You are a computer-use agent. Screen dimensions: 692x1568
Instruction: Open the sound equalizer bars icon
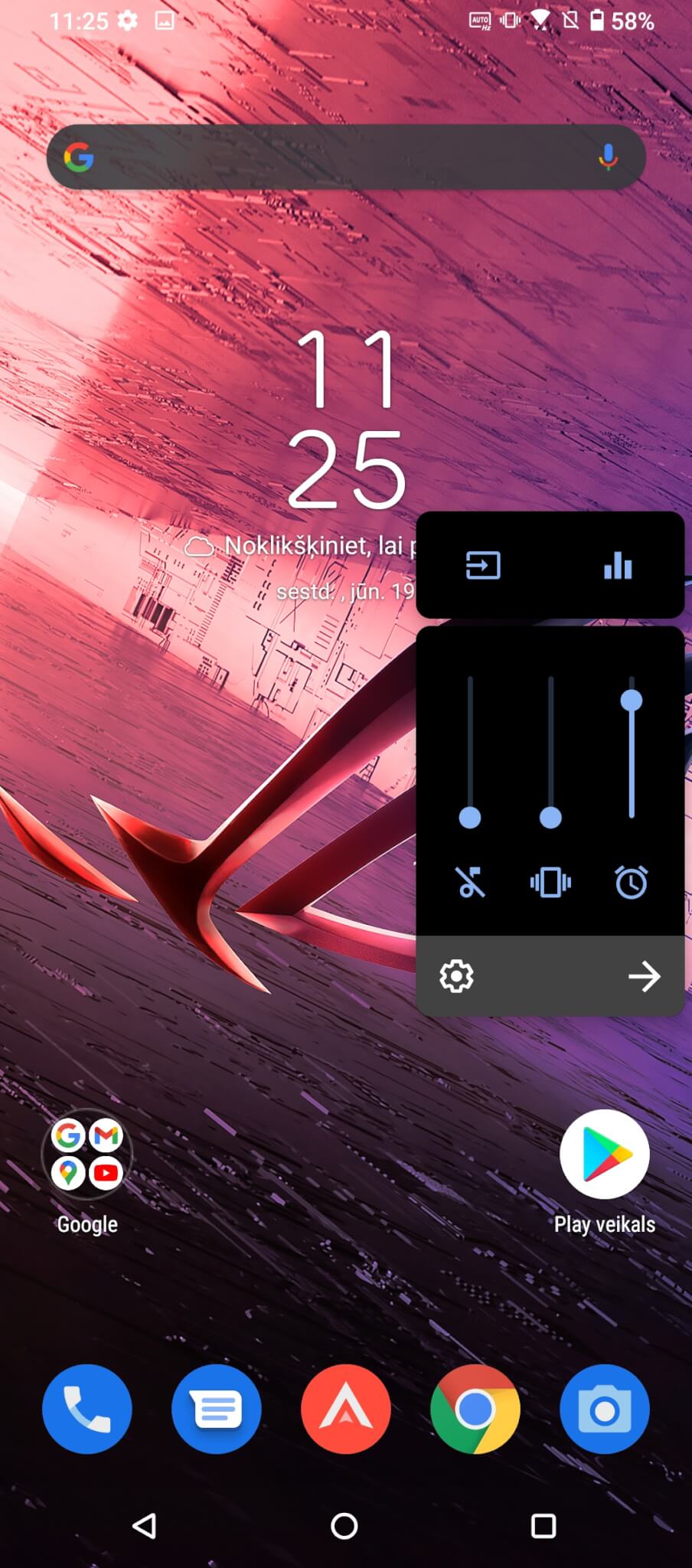[618, 566]
